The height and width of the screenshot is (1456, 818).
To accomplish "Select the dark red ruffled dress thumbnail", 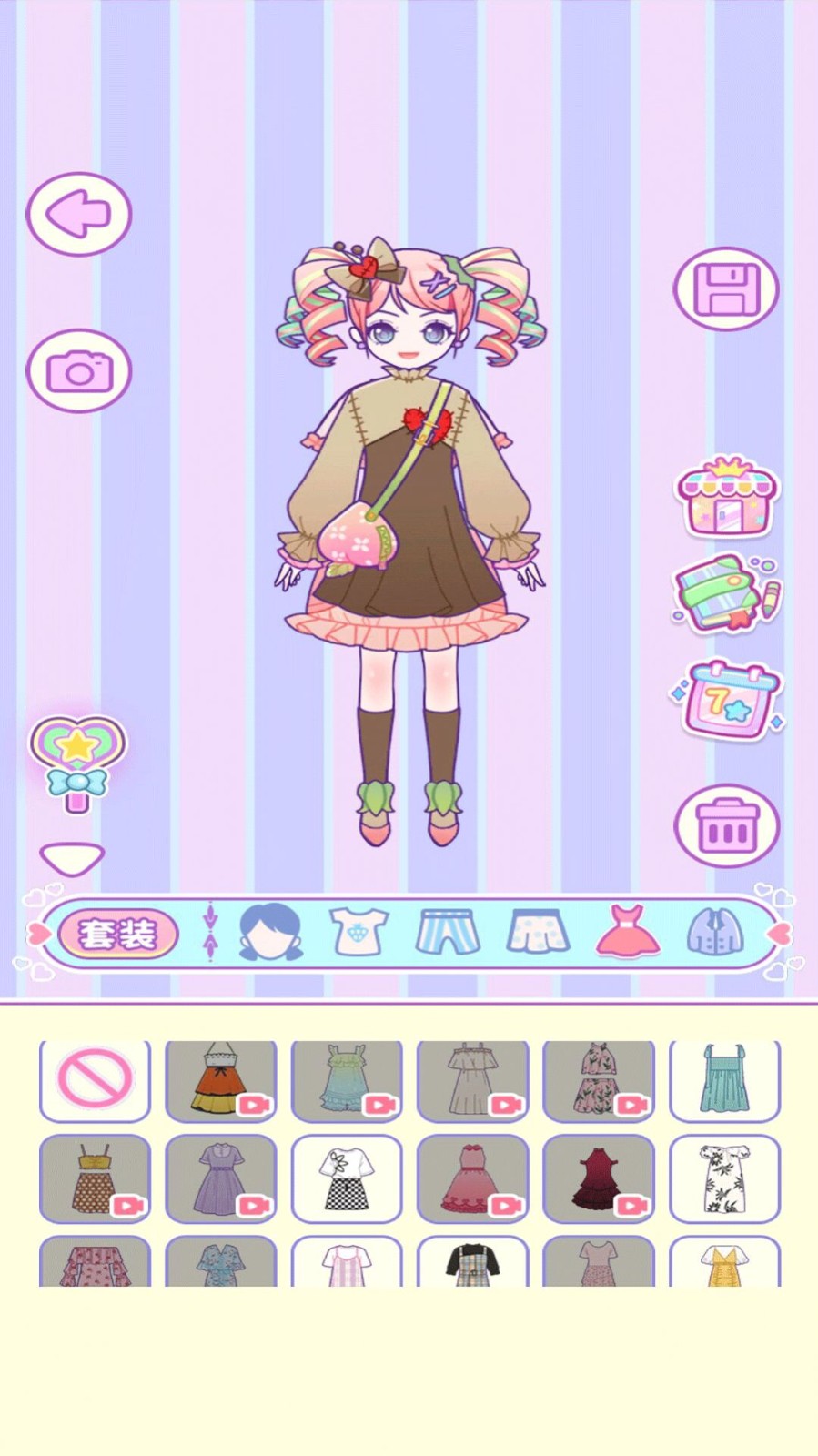I will click(x=599, y=1179).
